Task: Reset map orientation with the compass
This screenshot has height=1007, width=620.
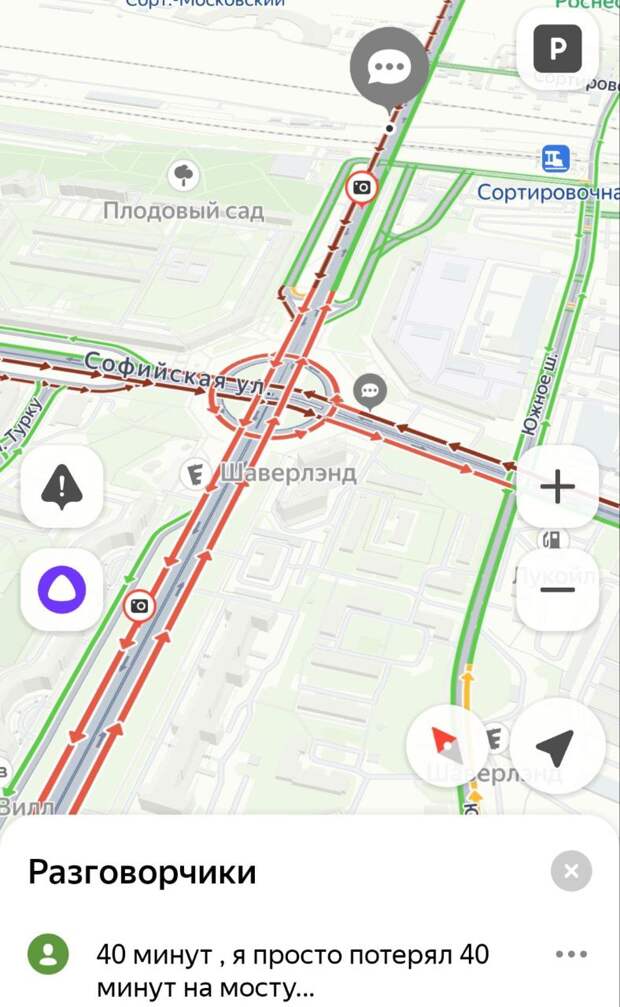Action: tap(447, 745)
